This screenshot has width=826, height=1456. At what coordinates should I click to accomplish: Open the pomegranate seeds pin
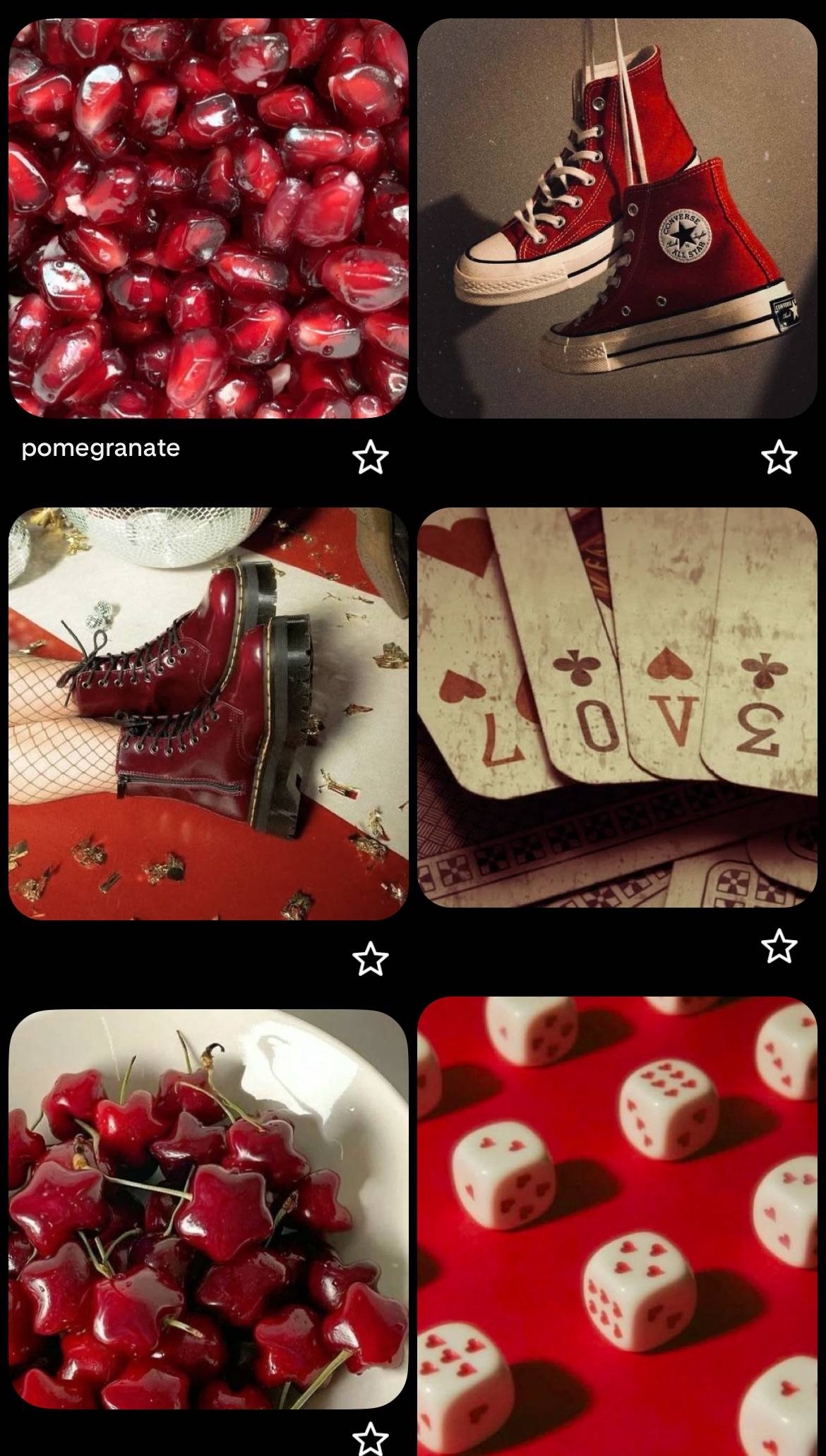pos(208,218)
